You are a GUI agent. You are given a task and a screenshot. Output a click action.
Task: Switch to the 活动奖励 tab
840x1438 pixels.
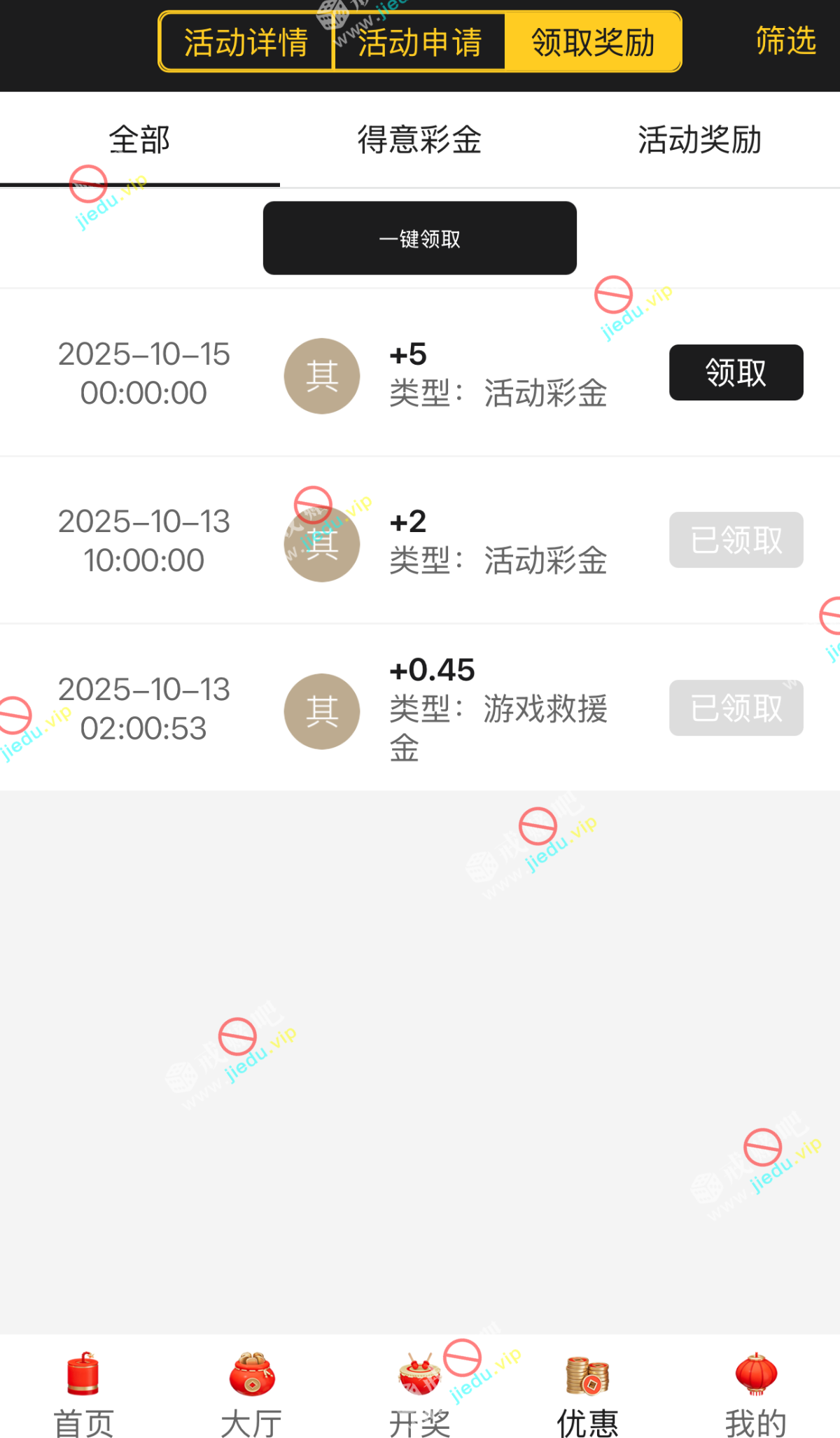699,139
